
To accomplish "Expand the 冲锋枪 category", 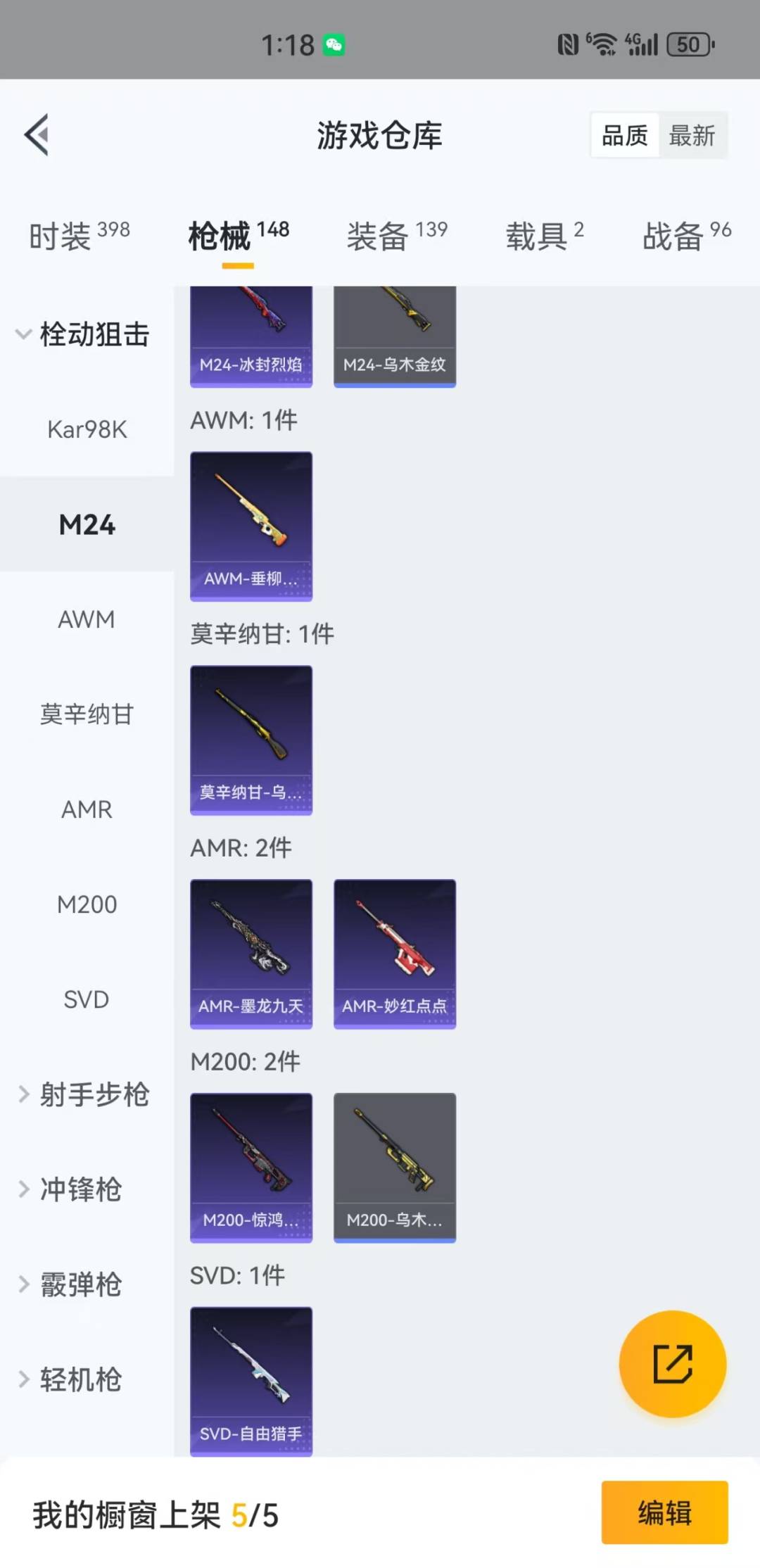I will 70,1189.
